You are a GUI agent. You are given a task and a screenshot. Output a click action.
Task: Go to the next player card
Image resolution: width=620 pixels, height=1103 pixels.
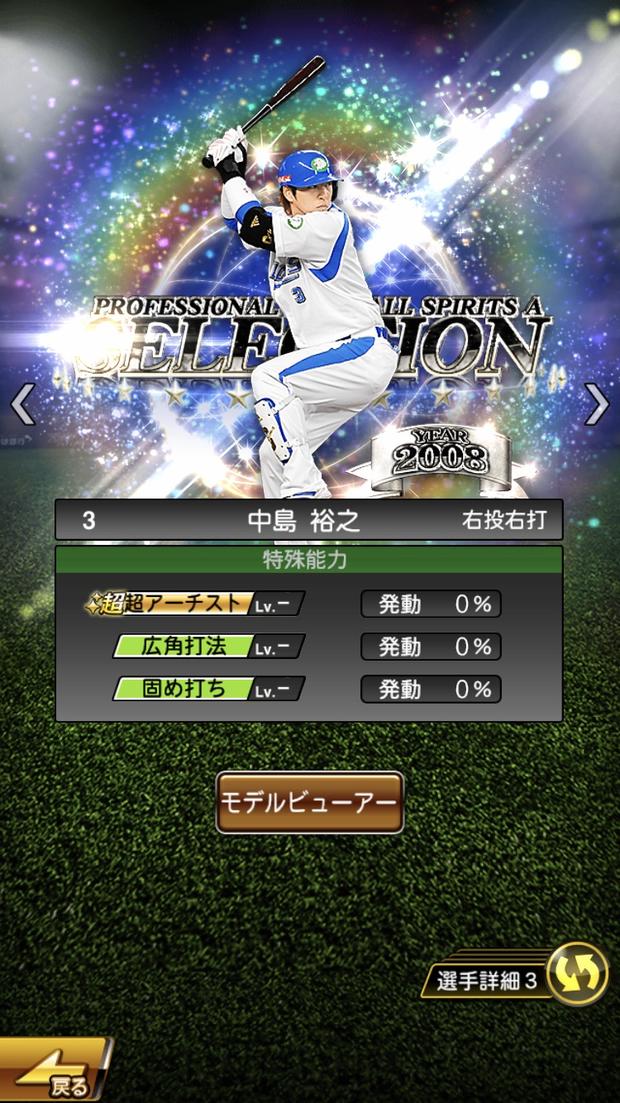pos(597,404)
